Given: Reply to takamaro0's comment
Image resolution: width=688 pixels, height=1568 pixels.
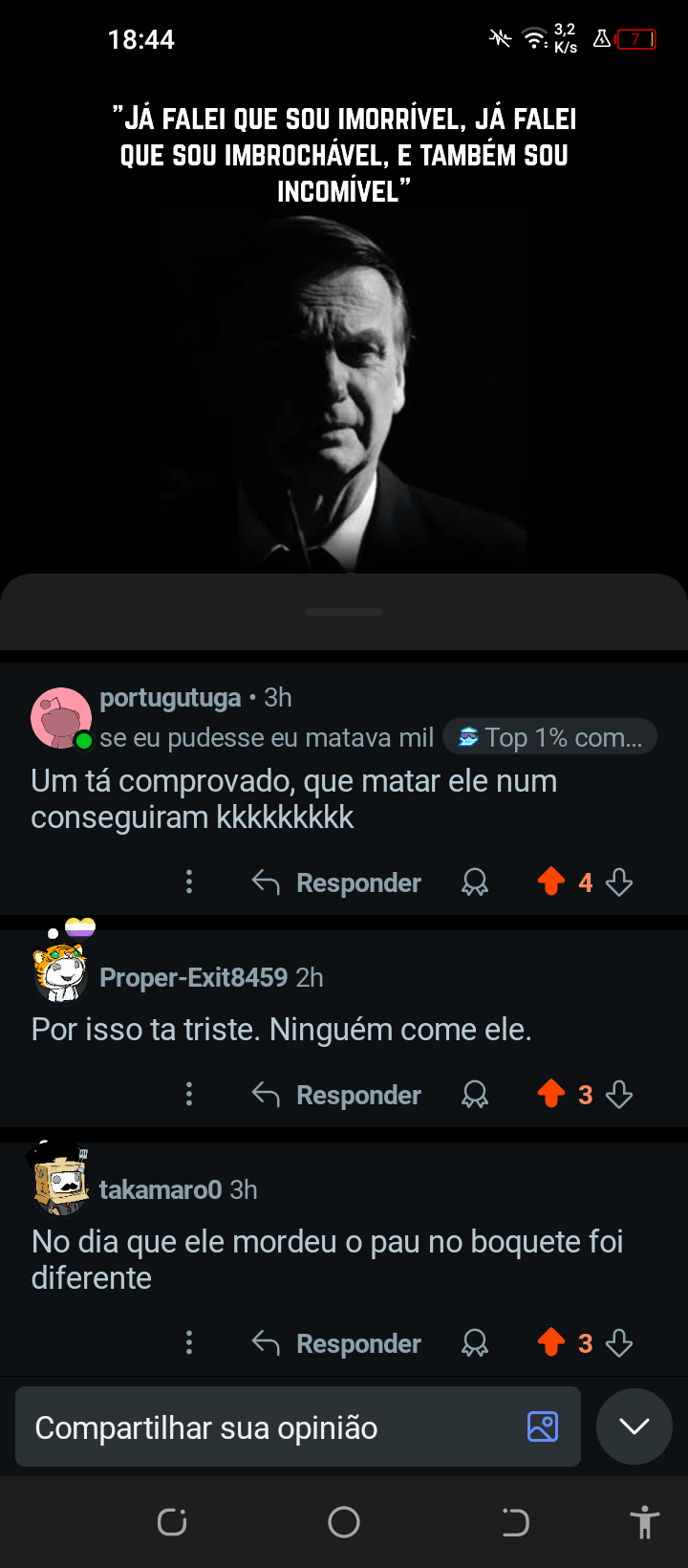Looking at the screenshot, I should [336, 1343].
